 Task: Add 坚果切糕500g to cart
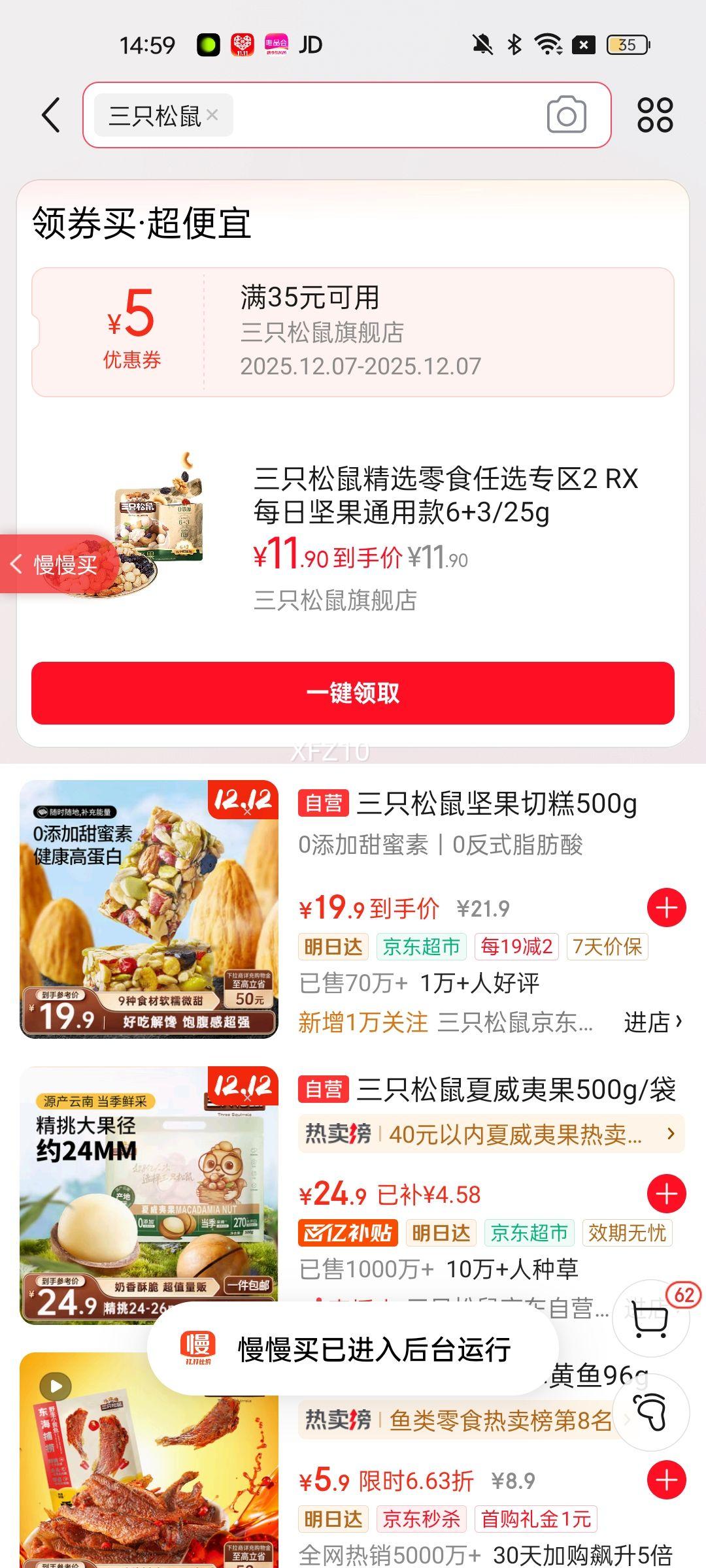(666, 907)
